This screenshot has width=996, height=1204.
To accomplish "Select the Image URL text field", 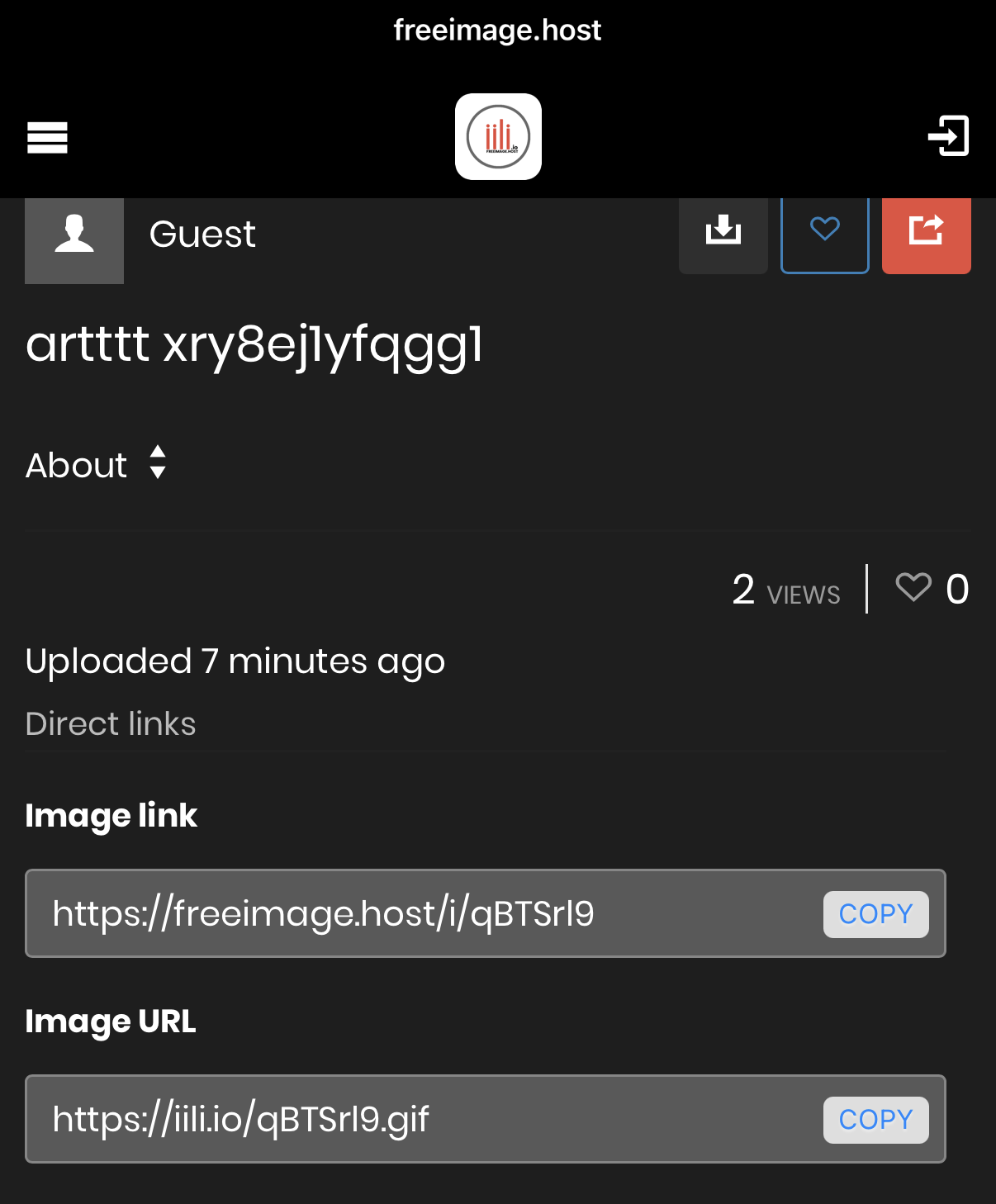I will coord(413,1120).
